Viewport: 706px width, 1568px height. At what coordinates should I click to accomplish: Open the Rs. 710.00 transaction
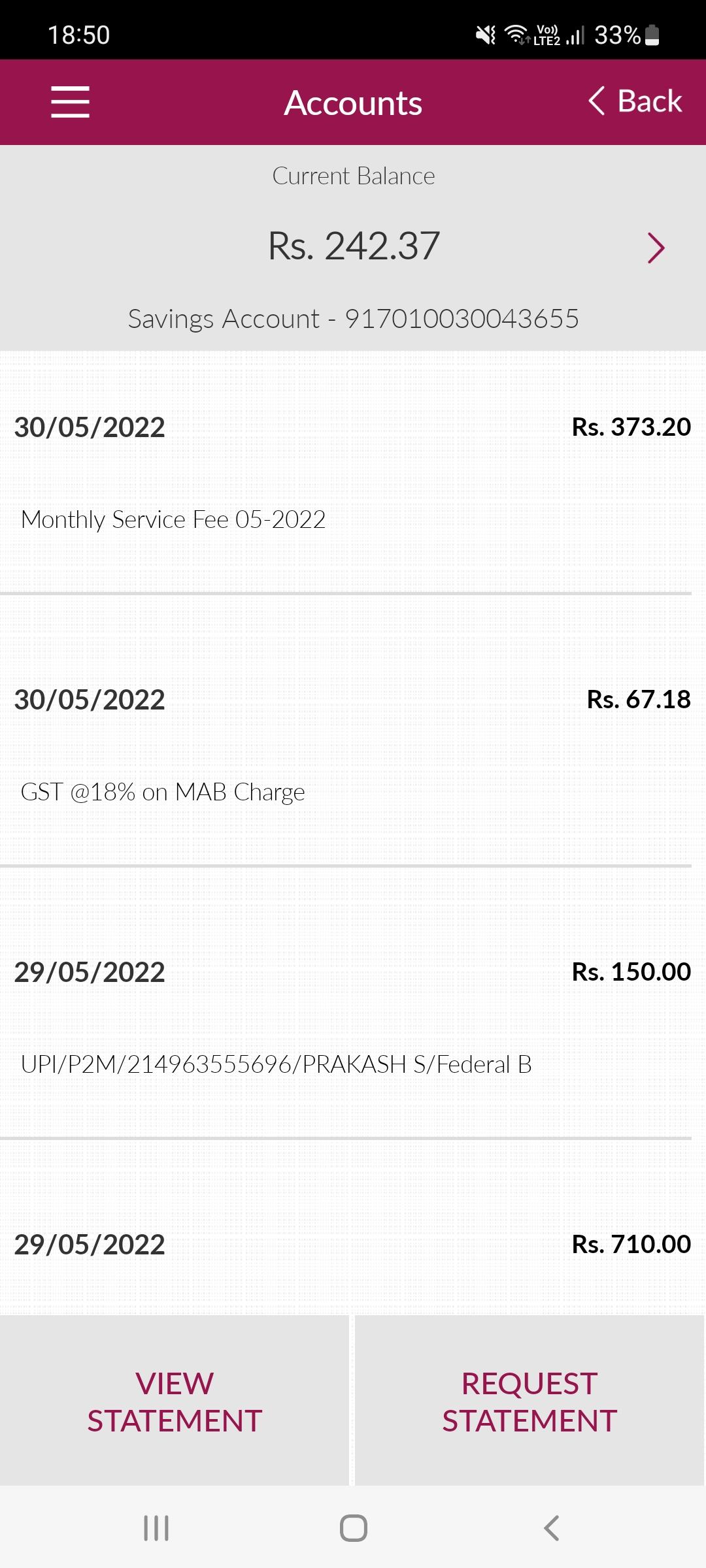point(353,1245)
